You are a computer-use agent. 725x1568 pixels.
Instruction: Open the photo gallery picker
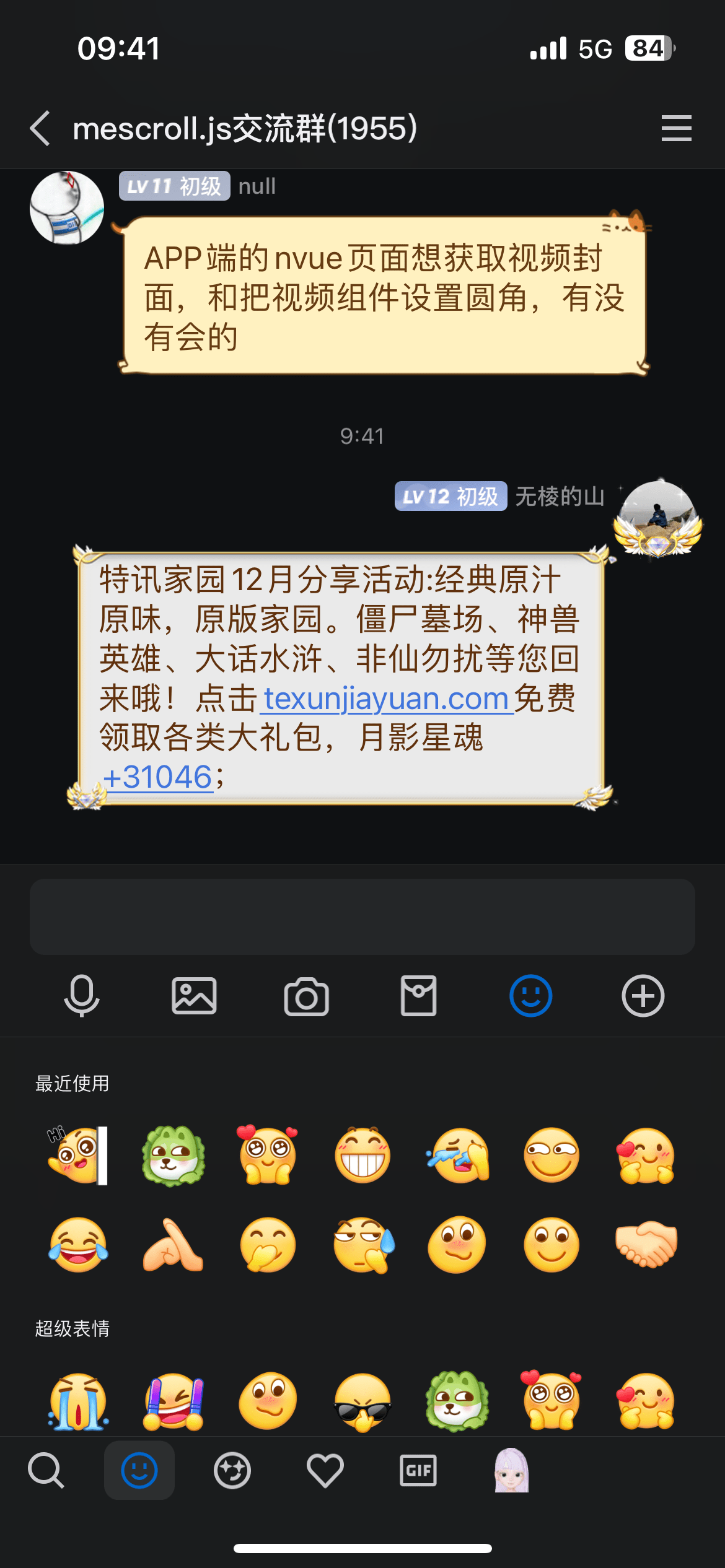click(194, 996)
